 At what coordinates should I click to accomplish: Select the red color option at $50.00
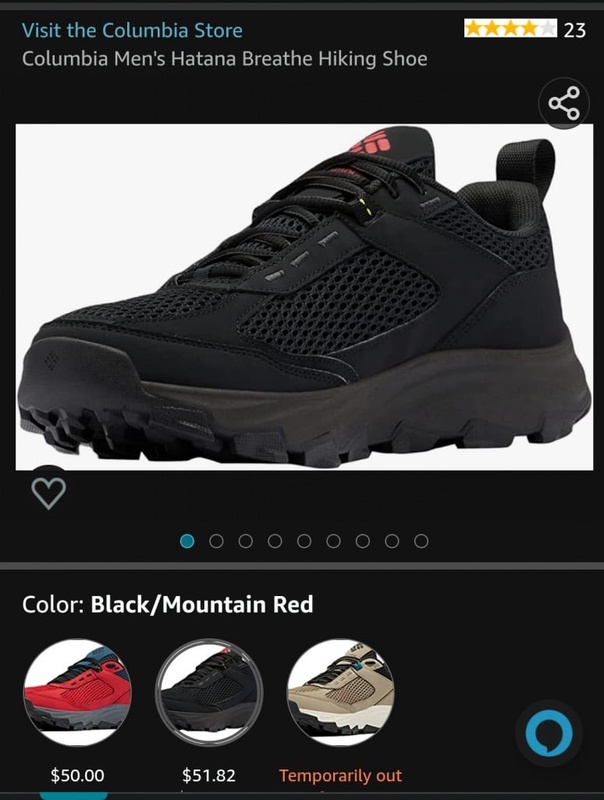coord(77,693)
